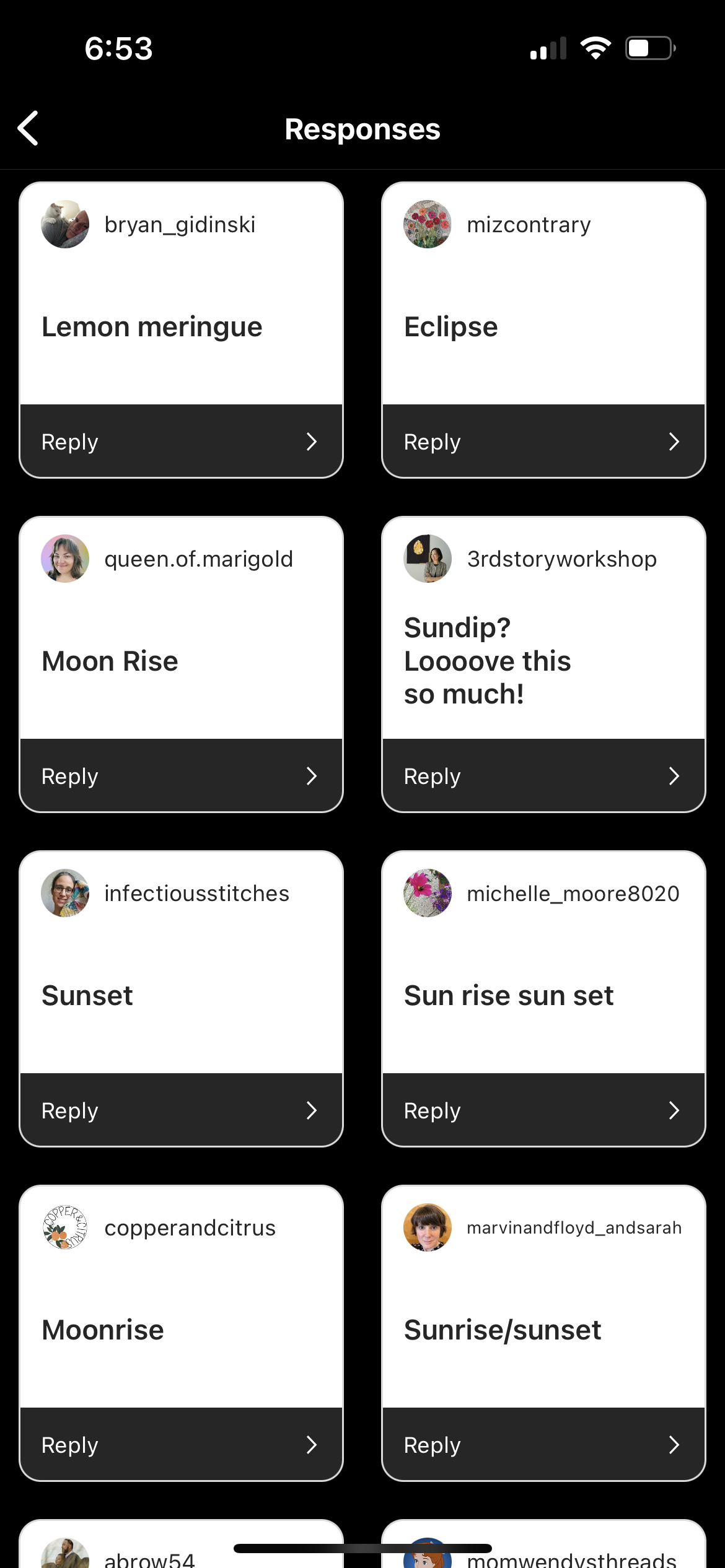
Task: Reply to michelle_moore8020's Sun rise sun set response
Action: [x=543, y=1110]
